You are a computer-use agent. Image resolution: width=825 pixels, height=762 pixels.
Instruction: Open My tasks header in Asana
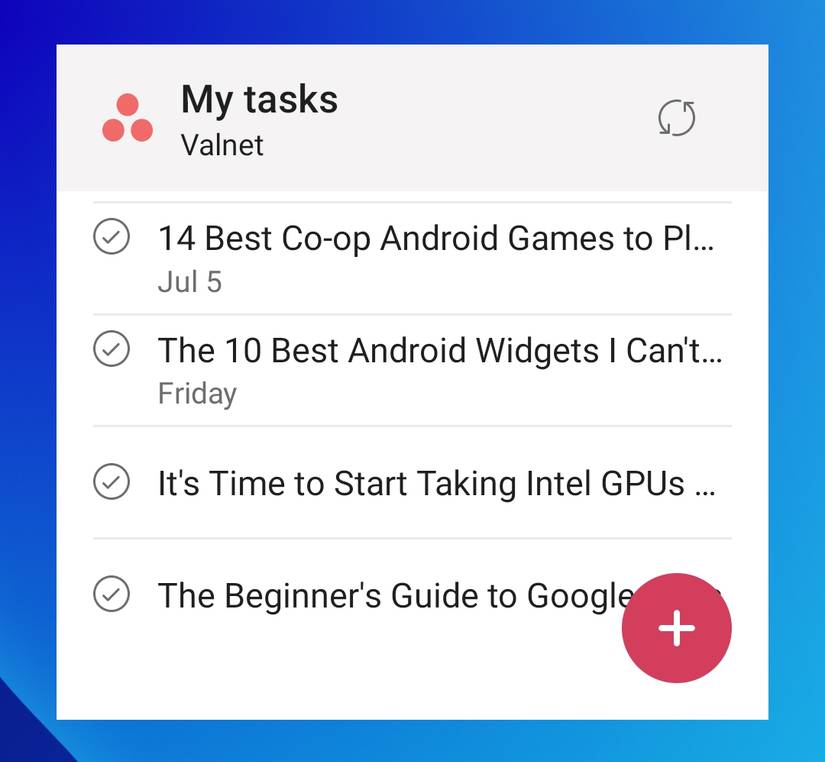(258, 100)
